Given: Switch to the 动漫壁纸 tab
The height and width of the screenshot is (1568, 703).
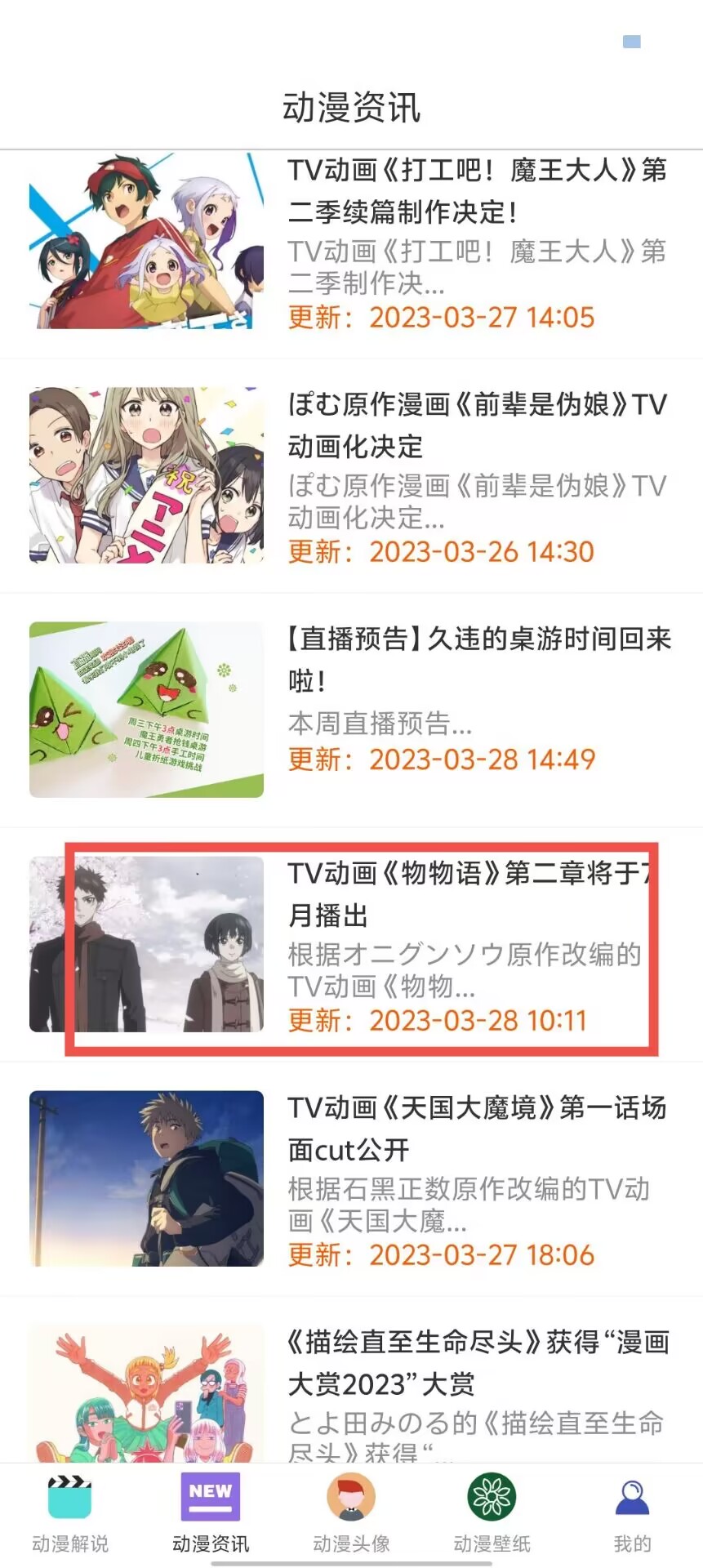Looking at the screenshot, I should (492, 1513).
